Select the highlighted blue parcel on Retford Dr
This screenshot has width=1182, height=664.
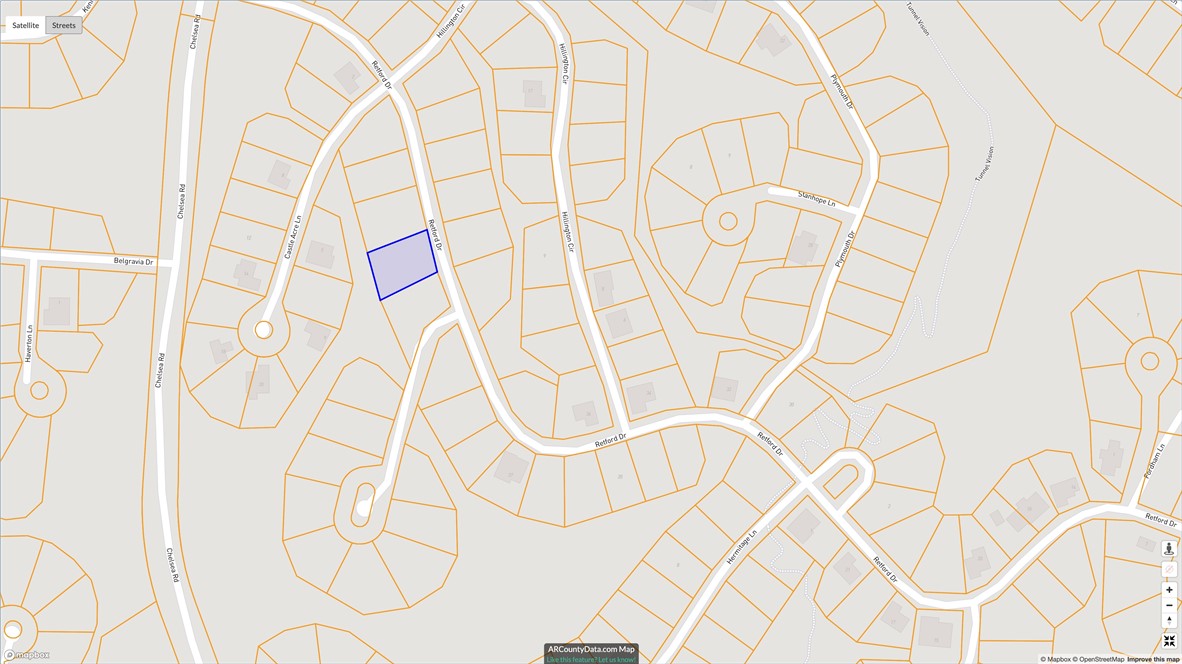coord(402,265)
